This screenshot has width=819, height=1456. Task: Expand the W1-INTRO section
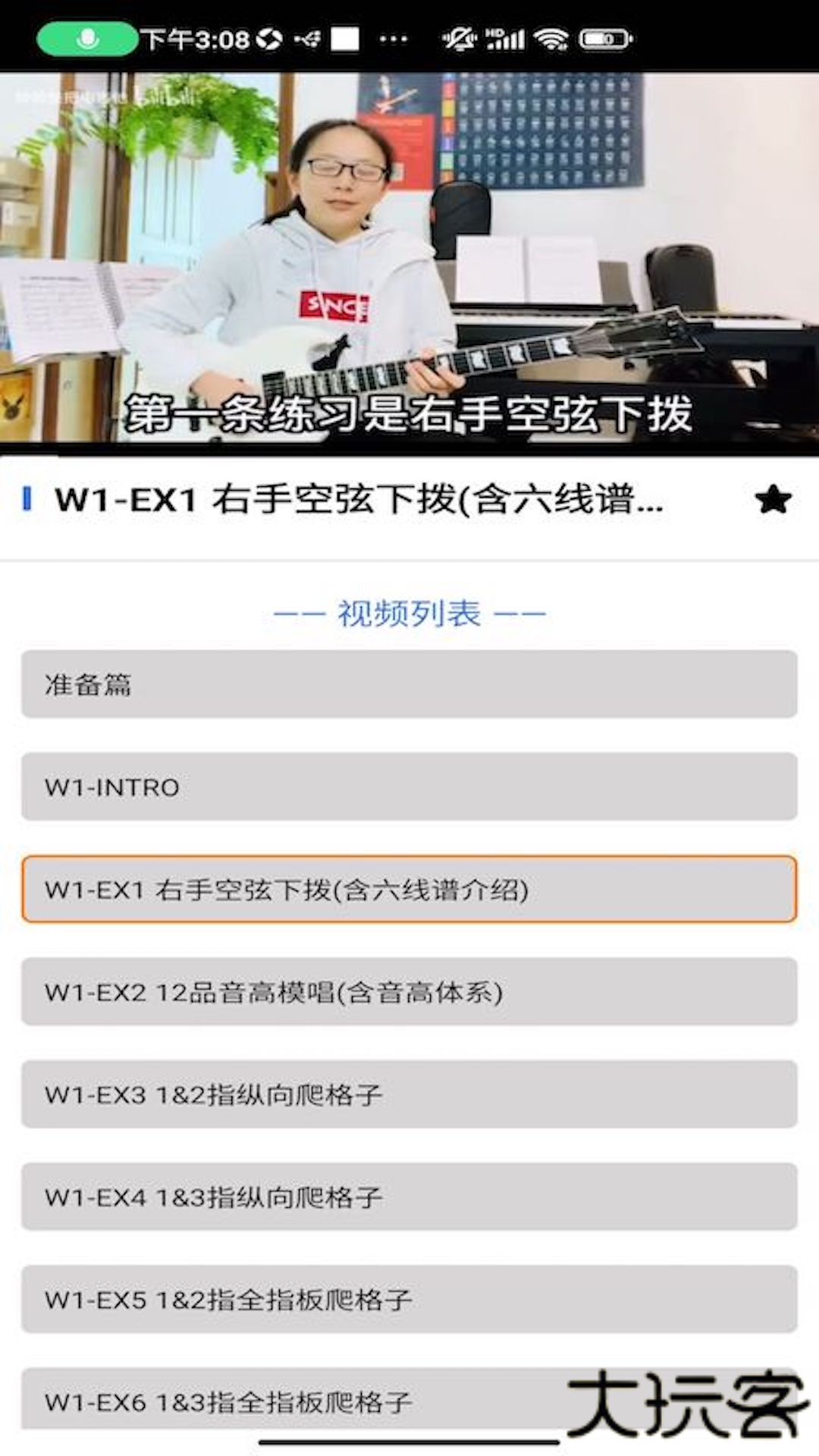point(409,787)
